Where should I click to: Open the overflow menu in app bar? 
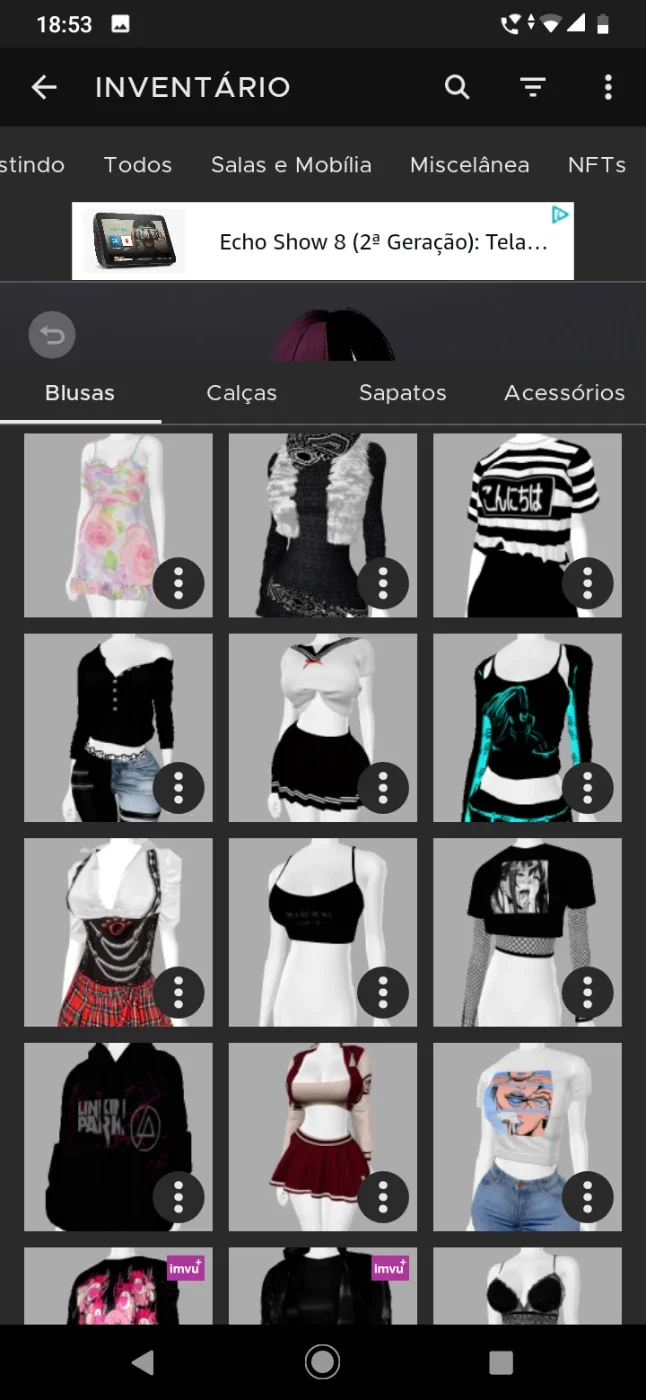608,87
